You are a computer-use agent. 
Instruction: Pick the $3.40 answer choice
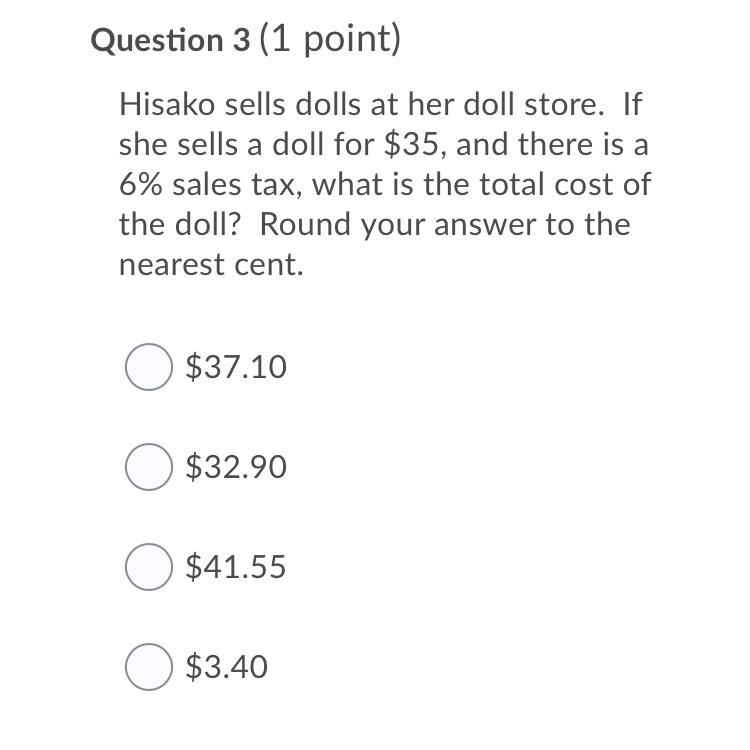pos(148,667)
